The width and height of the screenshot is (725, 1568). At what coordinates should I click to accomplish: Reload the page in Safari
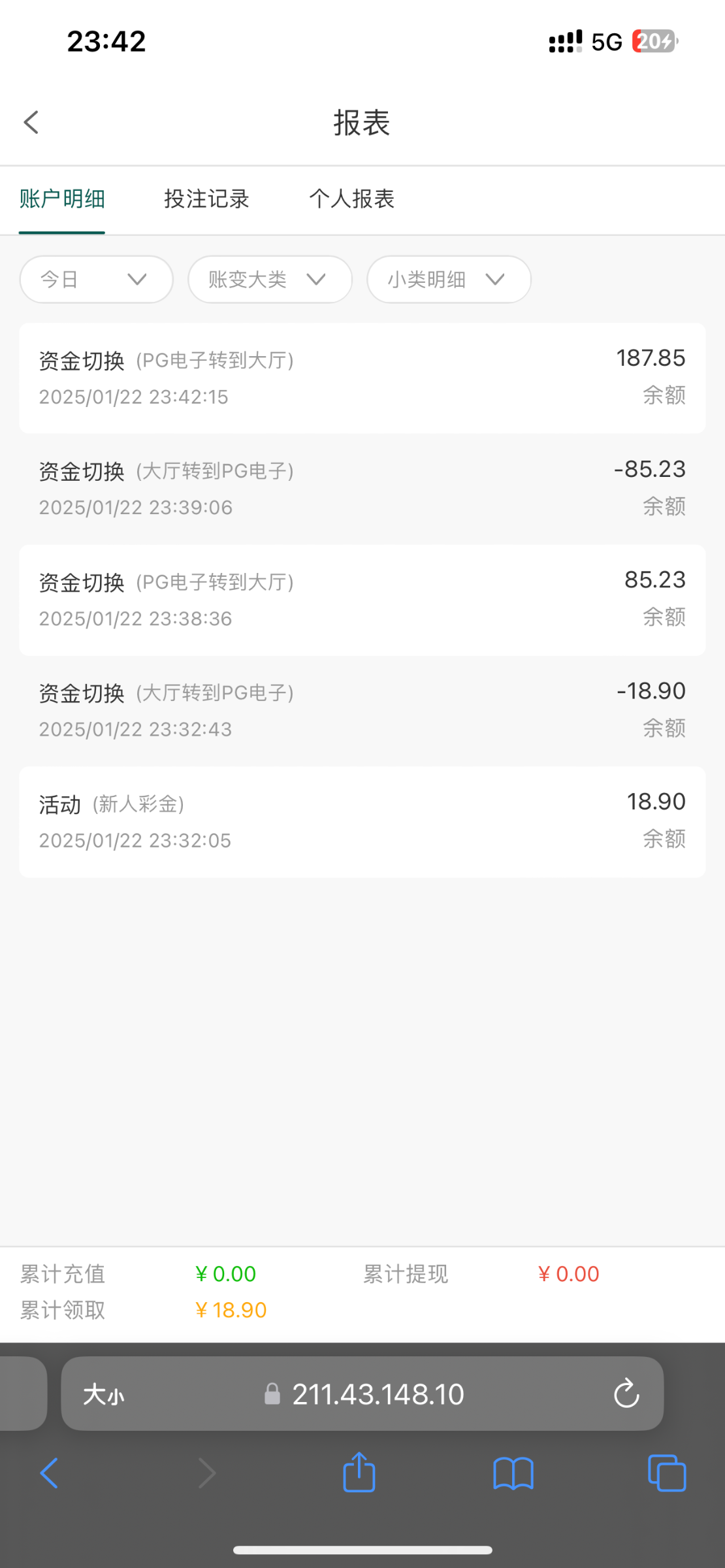coord(626,1394)
